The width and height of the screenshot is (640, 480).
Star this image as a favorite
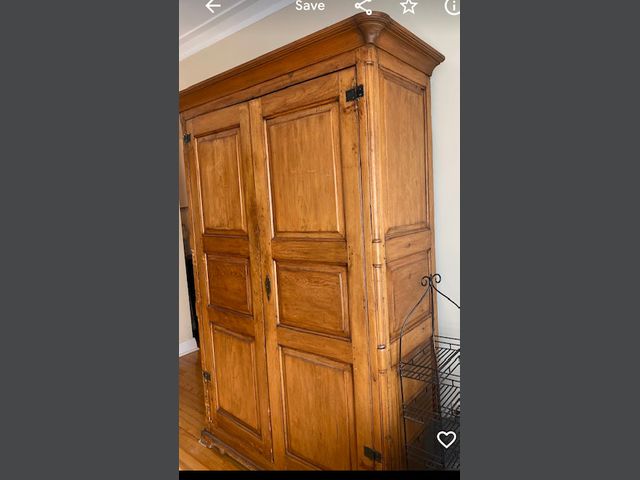click(x=408, y=6)
